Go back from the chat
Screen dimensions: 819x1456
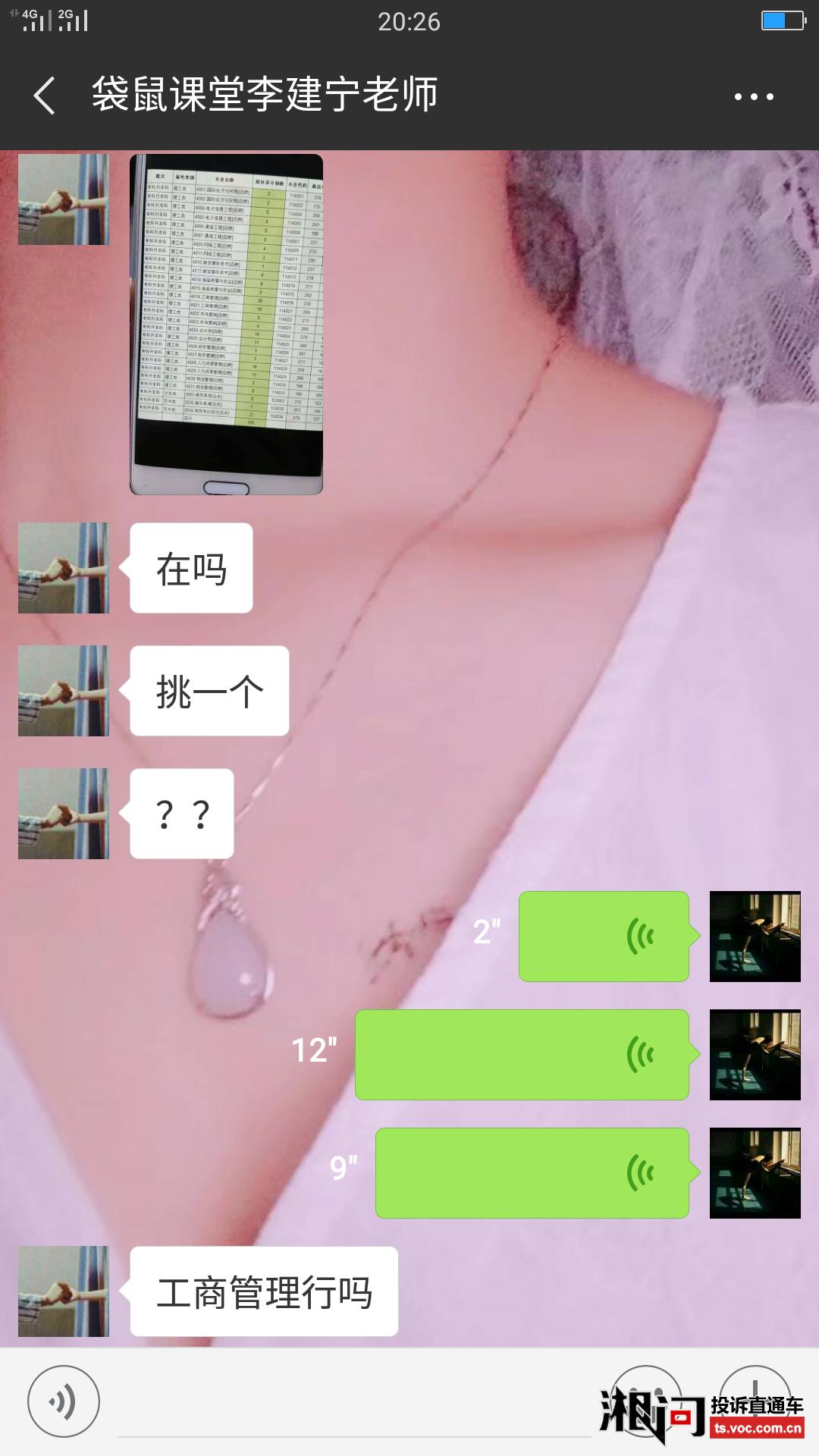45,96
